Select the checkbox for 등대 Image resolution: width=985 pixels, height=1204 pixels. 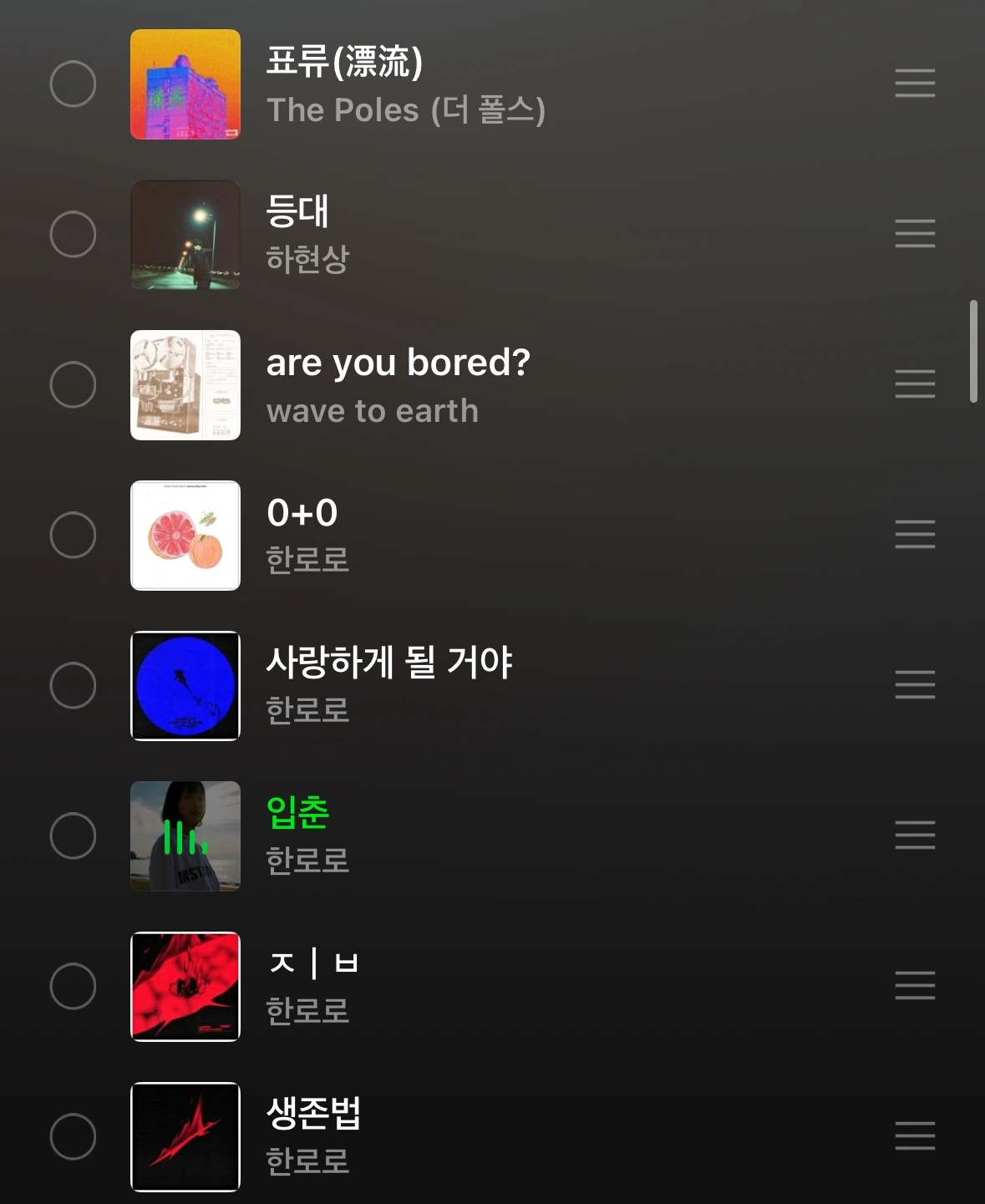coord(73,234)
